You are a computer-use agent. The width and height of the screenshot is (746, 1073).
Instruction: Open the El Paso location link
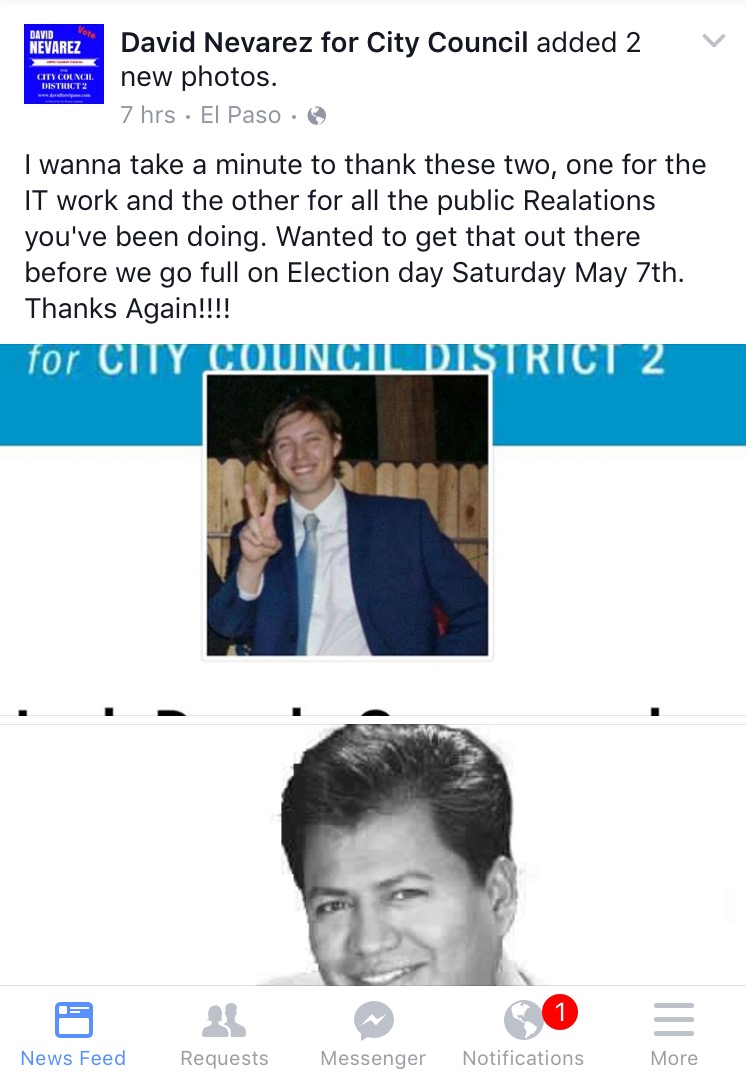241,115
